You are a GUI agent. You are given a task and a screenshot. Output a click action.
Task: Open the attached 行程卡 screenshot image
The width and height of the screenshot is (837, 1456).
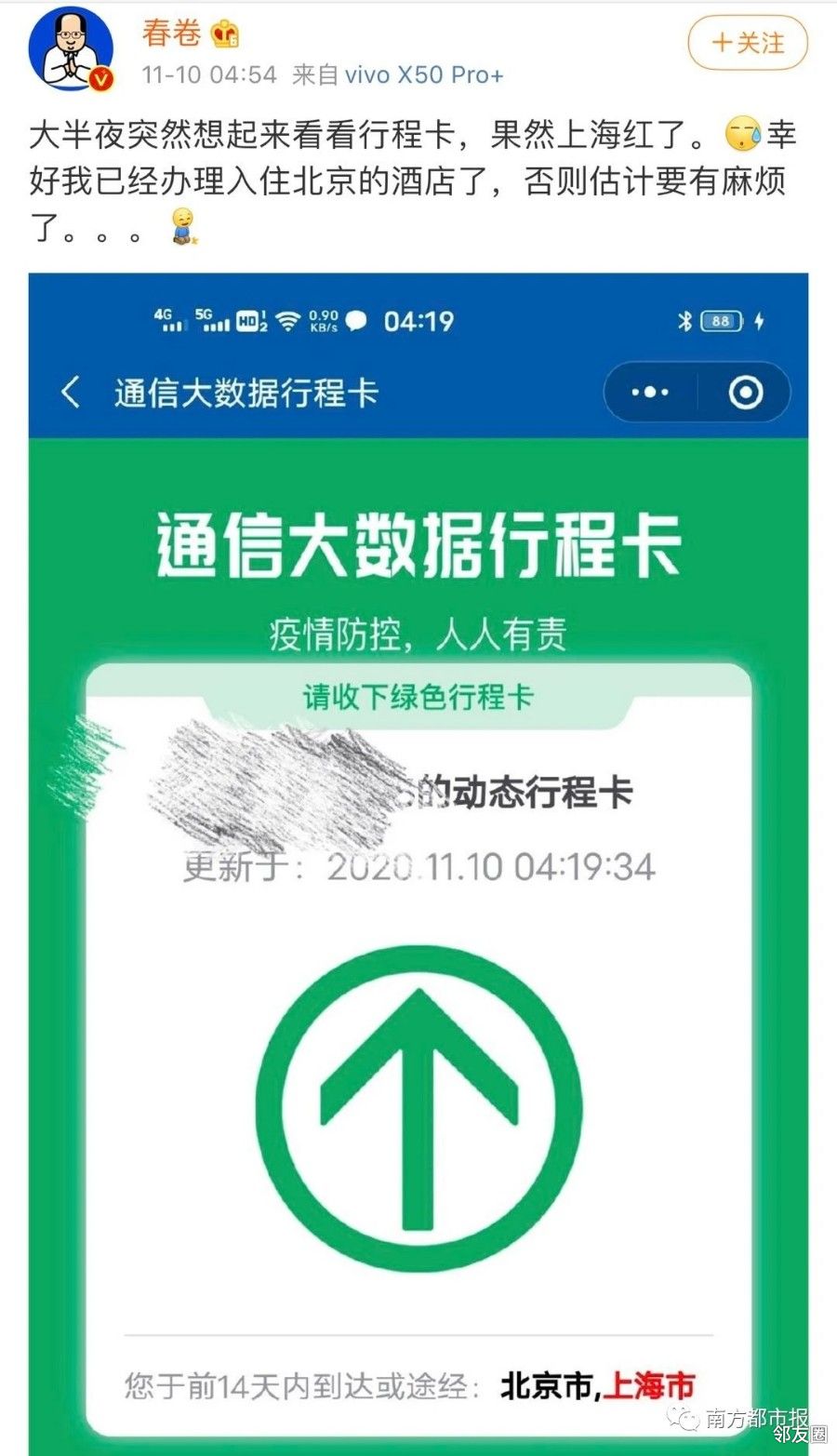pyautogui.click(x=418, y=864)
